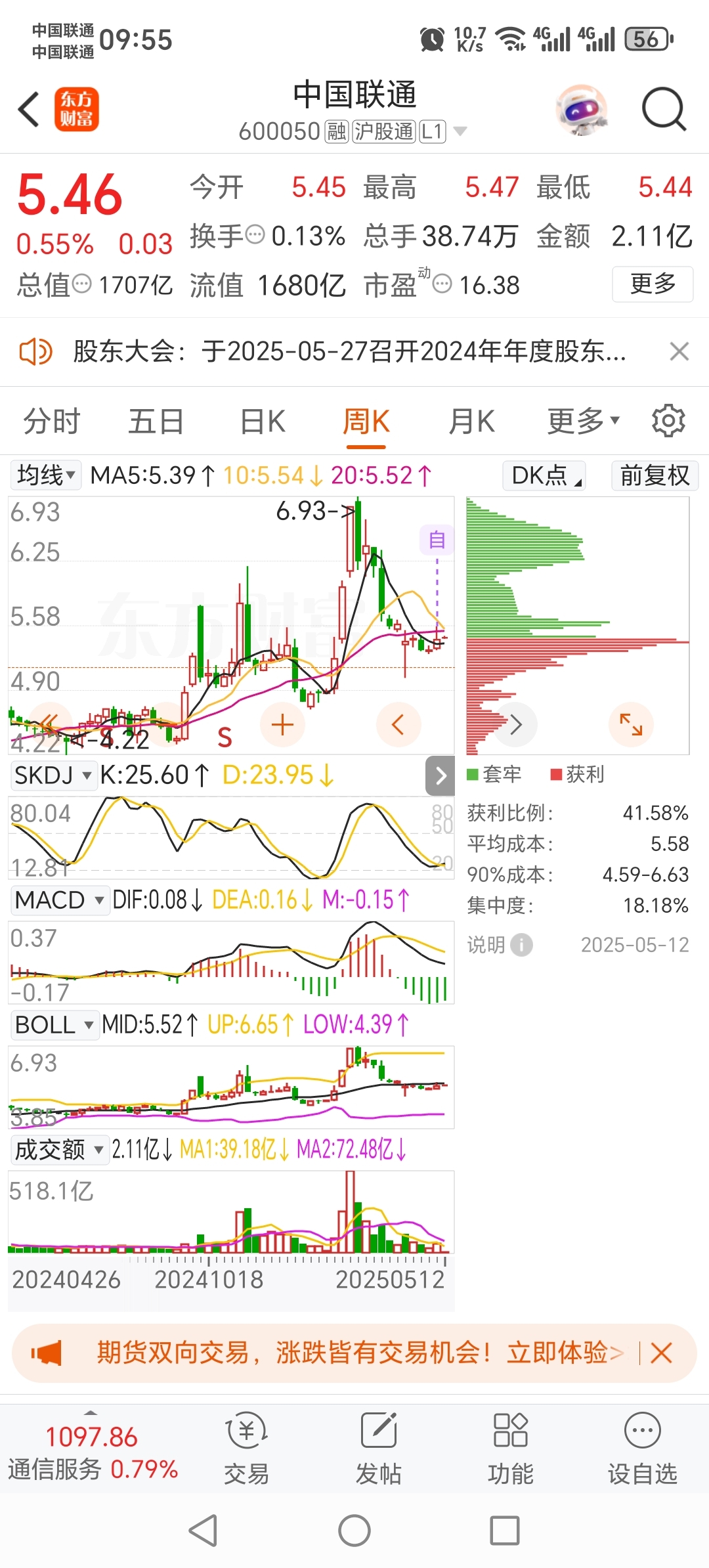This screenshot has height=1568, width=709.
Task: Change the SKDJ indicator dropdown
Action: pos(54,775)
